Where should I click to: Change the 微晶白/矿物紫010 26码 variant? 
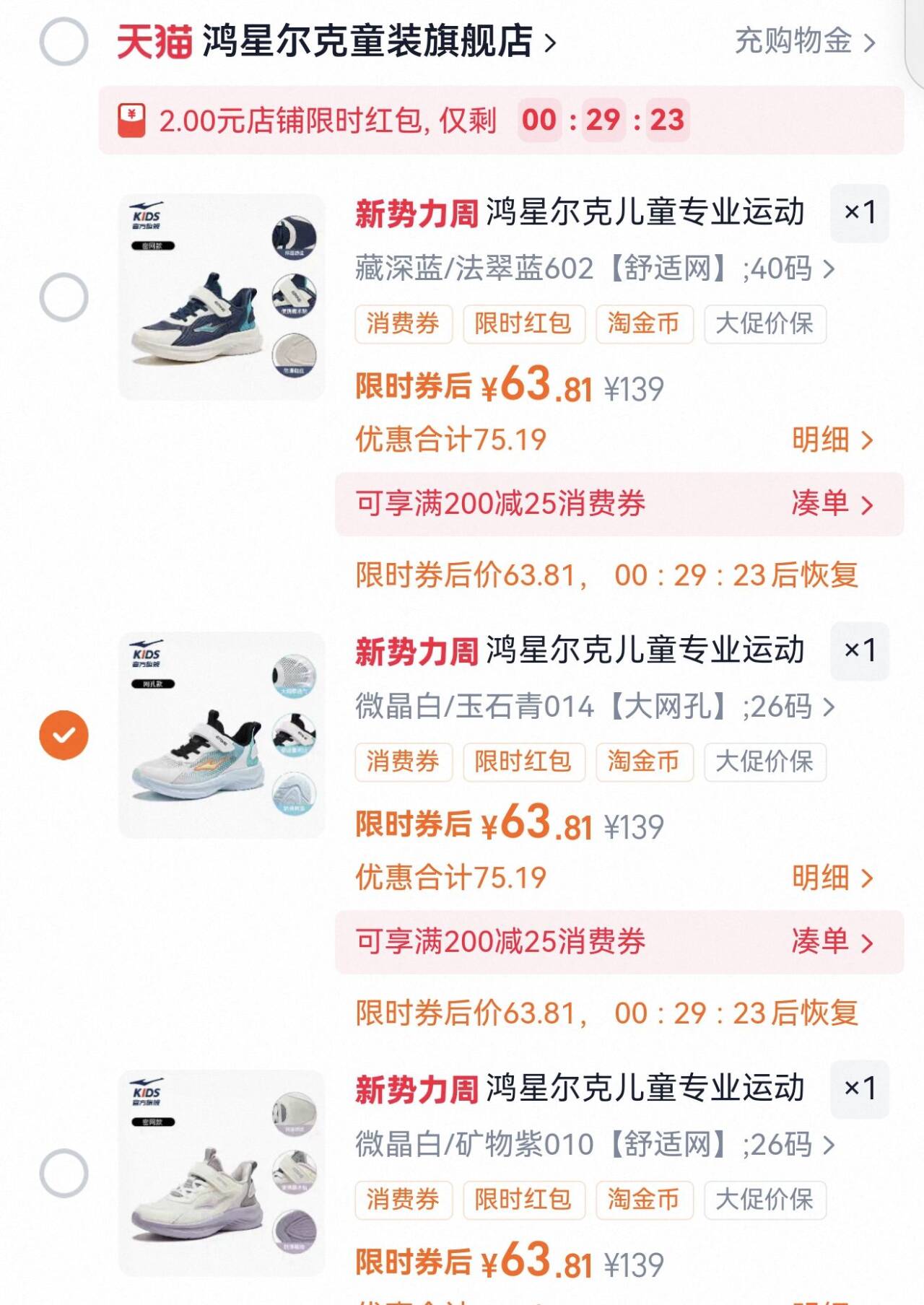[594, 1145]
